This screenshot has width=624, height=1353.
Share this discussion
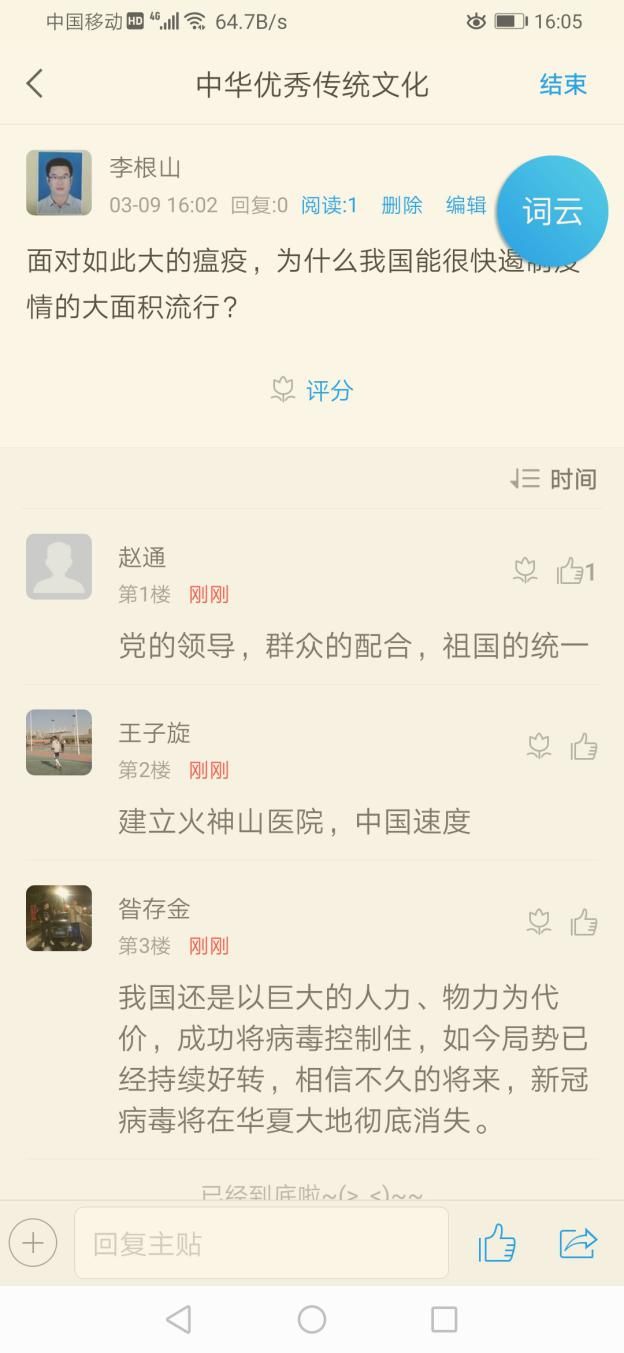coord(578,1244)
